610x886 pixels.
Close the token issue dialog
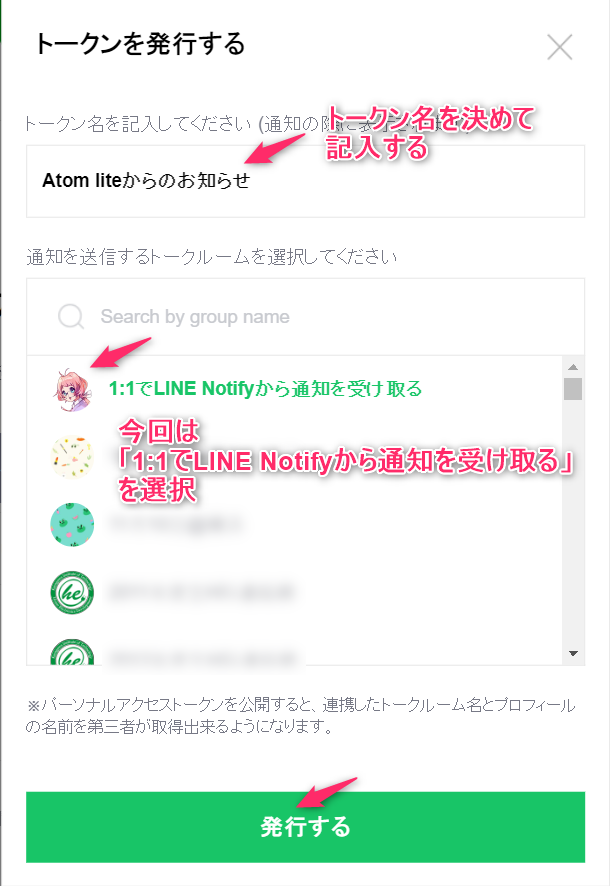pos(559,46)
